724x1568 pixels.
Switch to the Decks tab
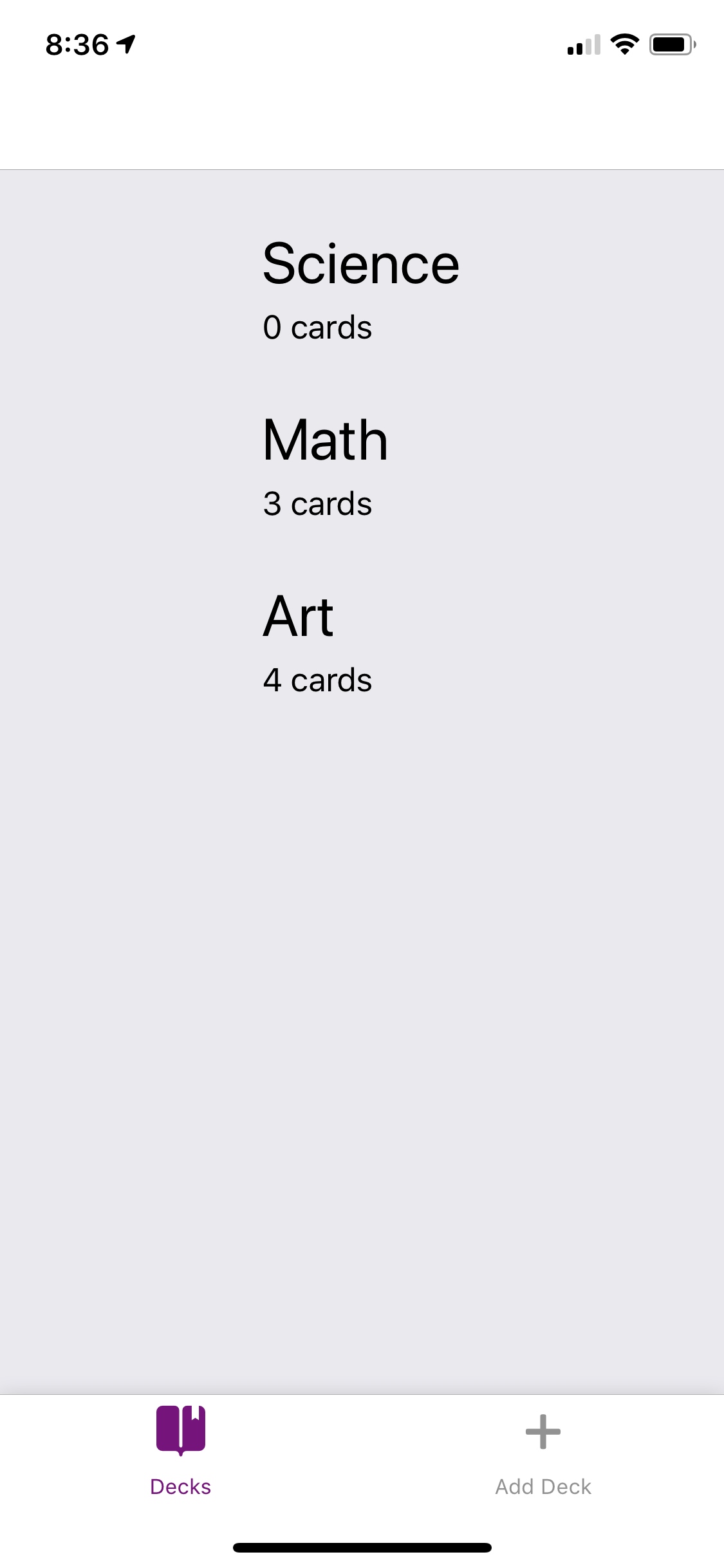(180, 1455)
